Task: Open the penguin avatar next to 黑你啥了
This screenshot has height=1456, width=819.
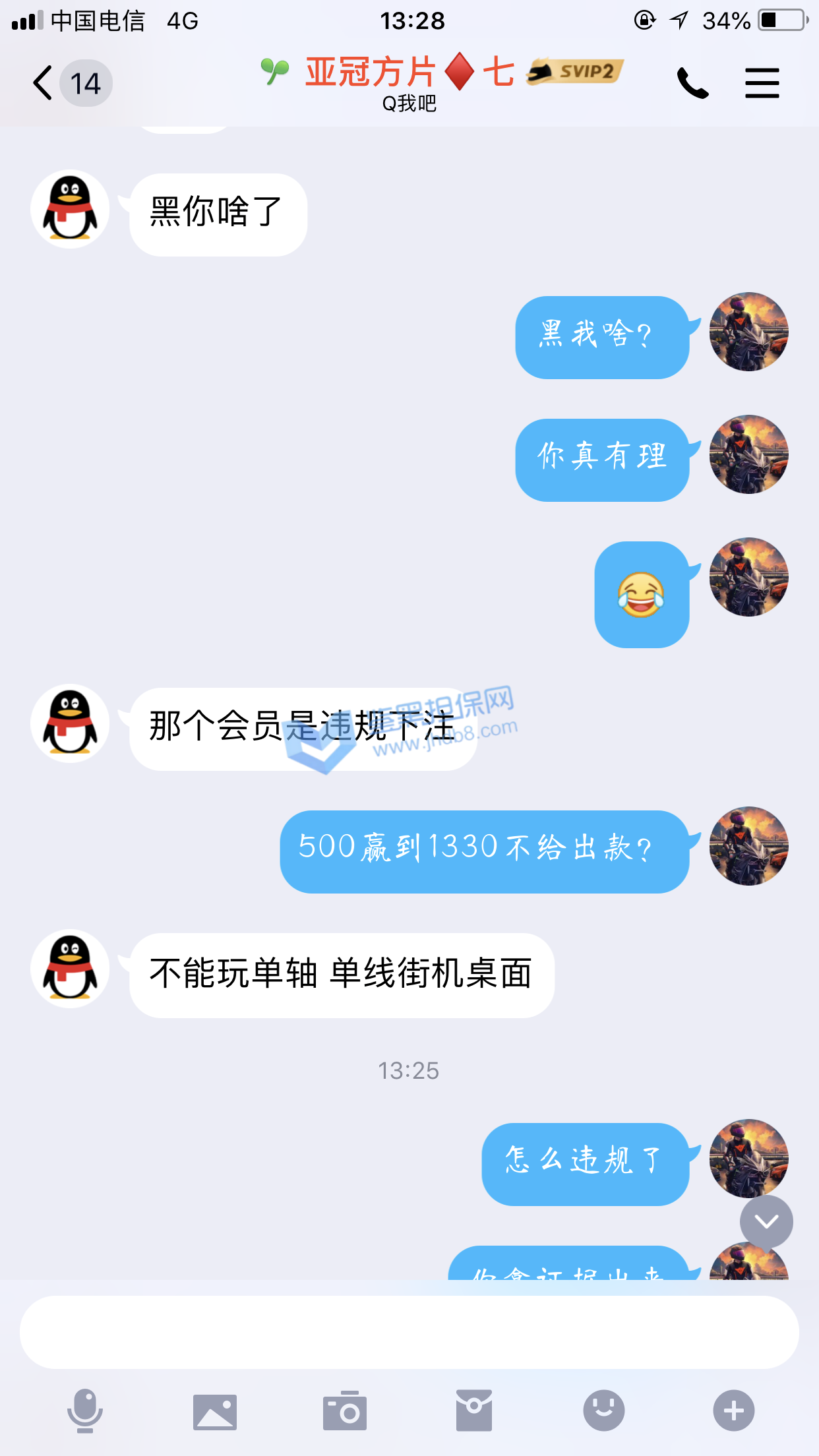Action: click(x=70, y=209)
